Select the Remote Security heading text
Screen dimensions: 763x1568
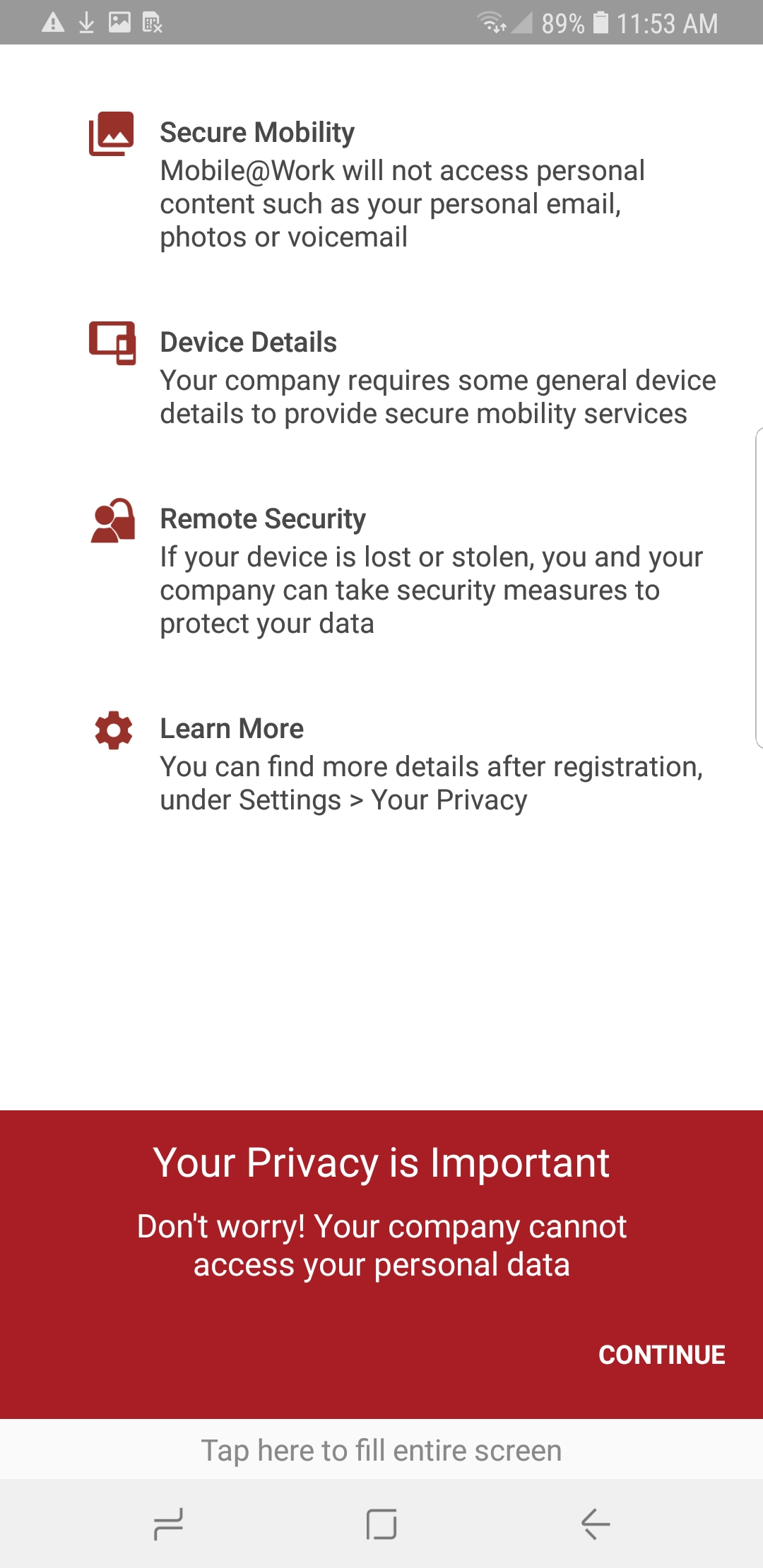(262, 518)
